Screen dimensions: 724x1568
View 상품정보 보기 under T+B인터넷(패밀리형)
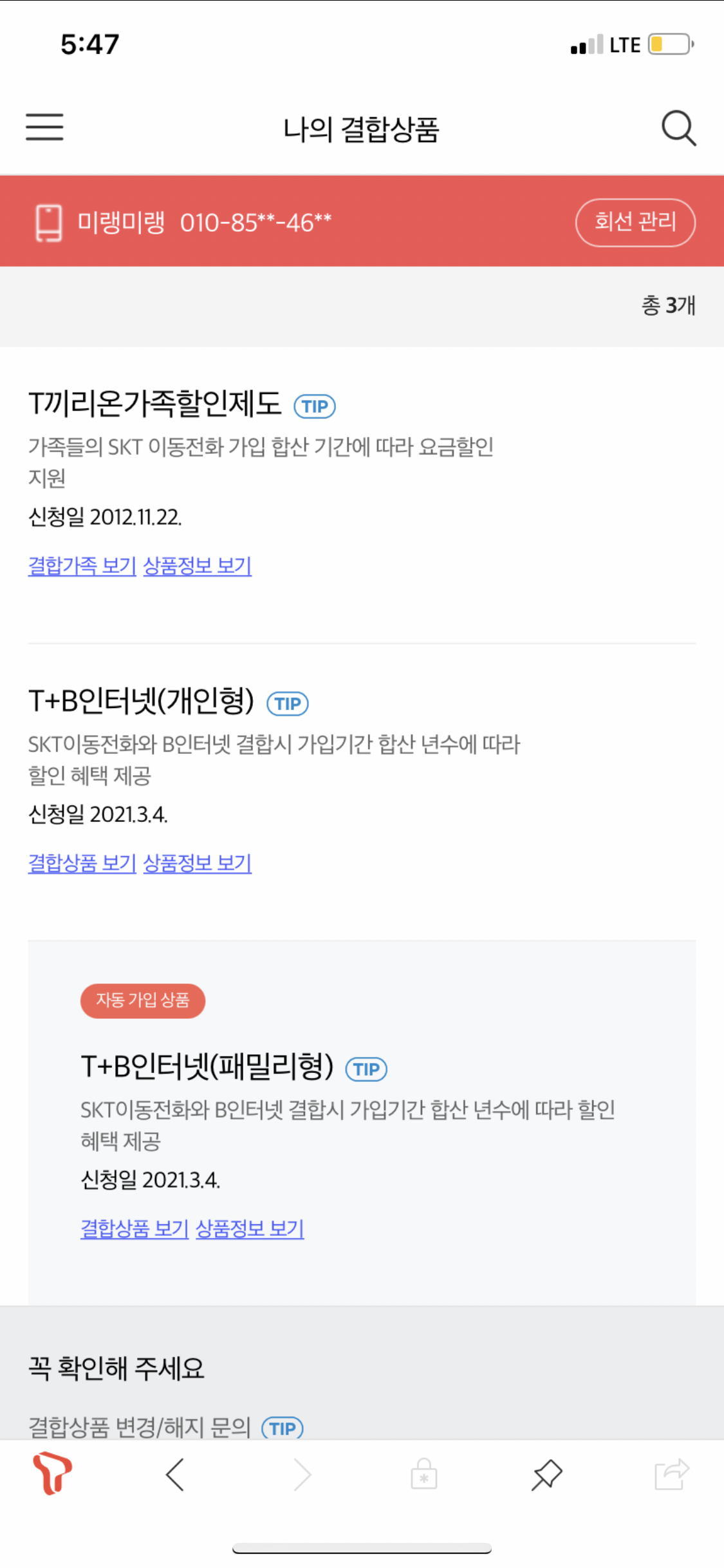(250, 1229)
